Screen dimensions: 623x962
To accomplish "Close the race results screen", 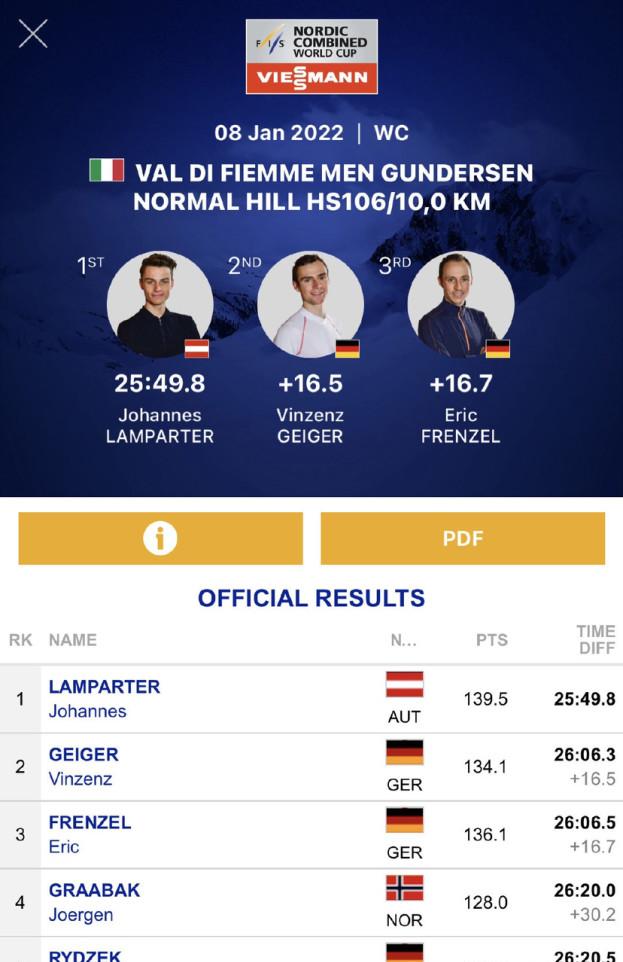I will [33, 34].
